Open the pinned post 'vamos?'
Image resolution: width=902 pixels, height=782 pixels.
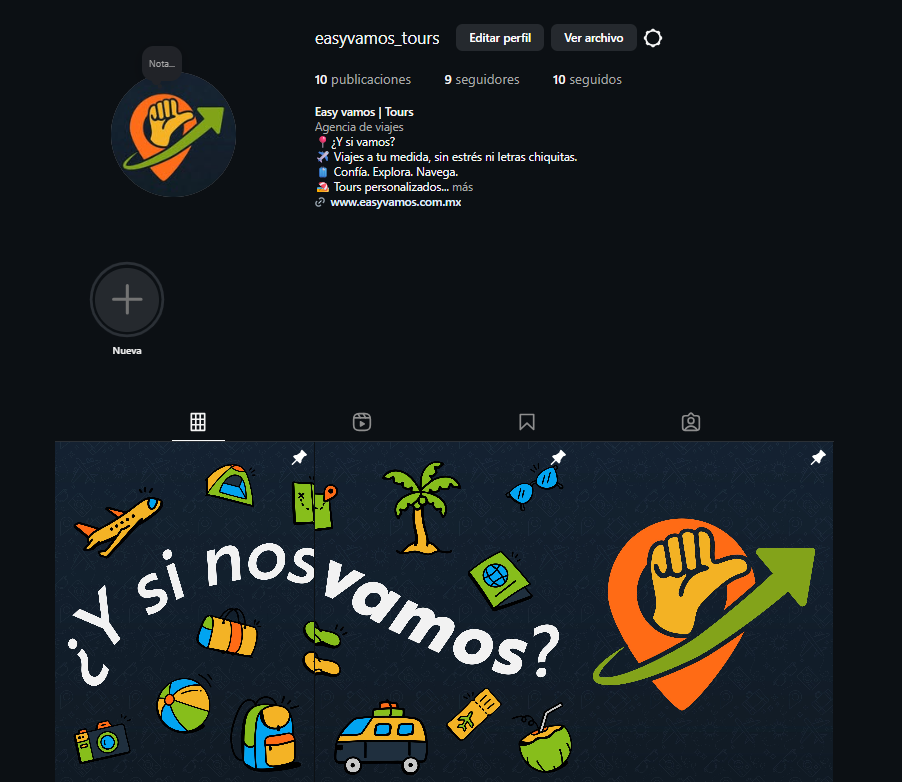[x=443, y=610]
